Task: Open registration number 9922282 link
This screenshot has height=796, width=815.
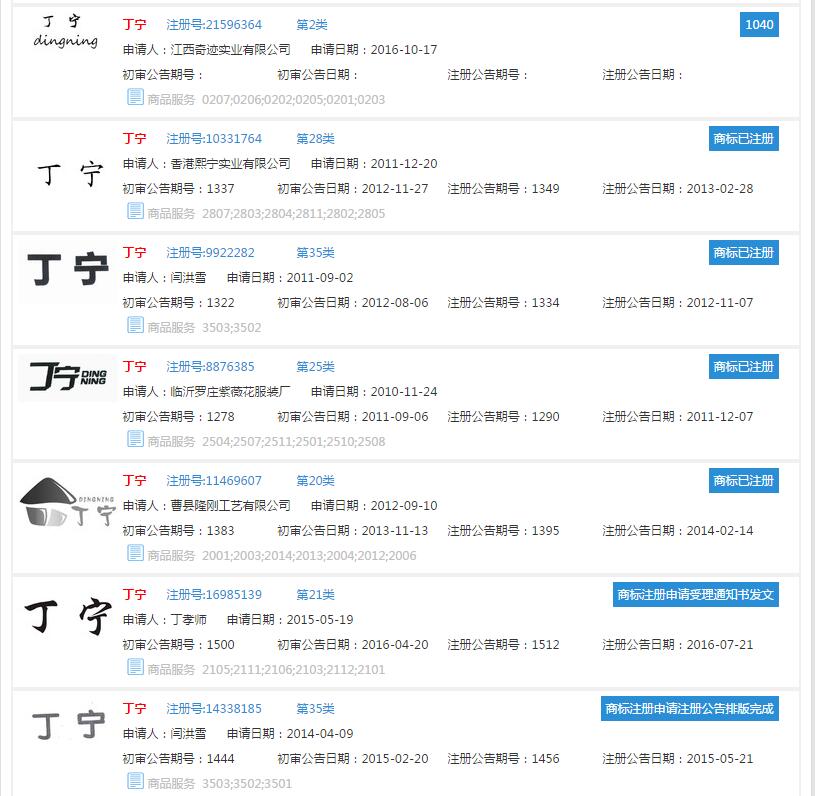Action: (210, 253)
